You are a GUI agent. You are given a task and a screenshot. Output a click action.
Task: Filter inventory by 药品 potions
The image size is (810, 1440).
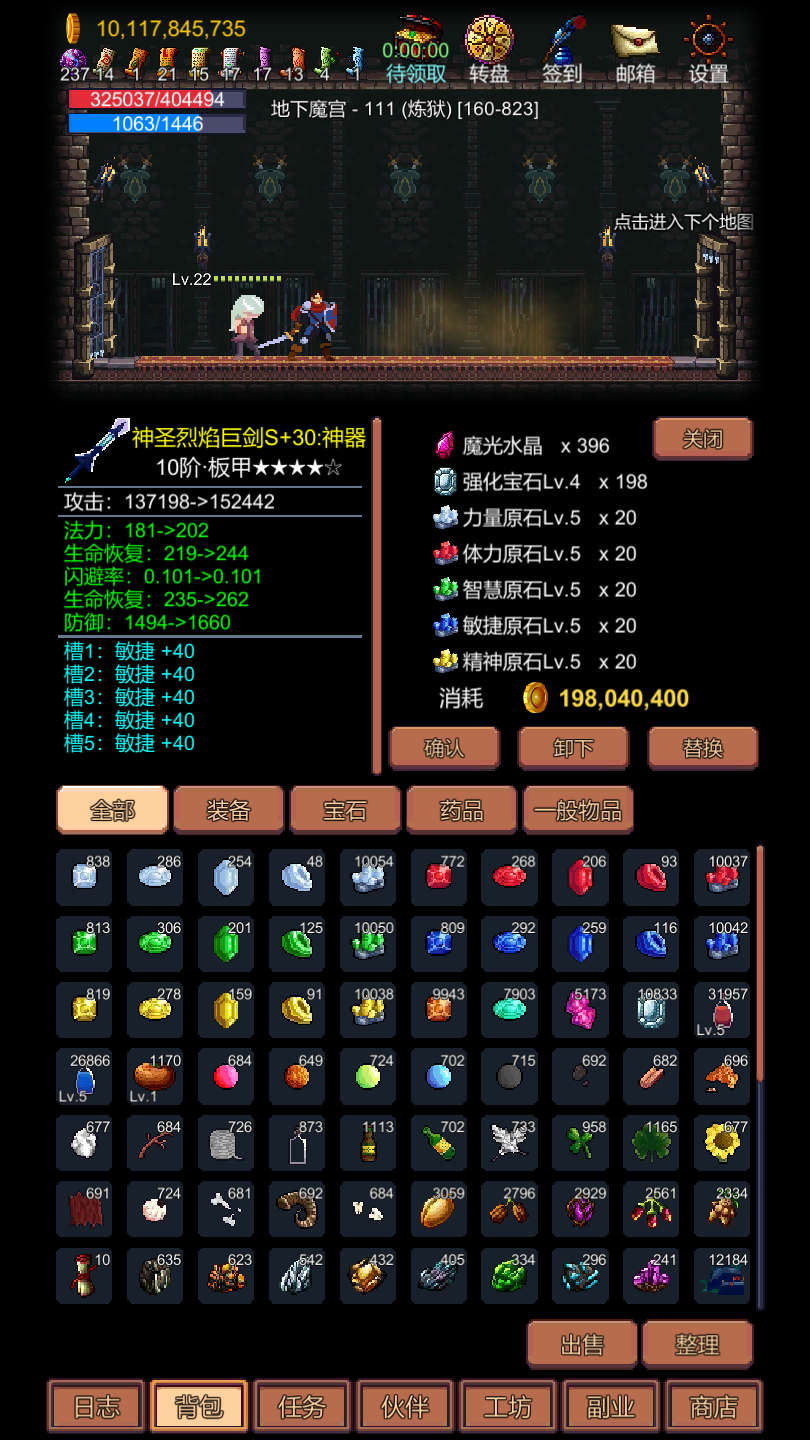point(461,810)
